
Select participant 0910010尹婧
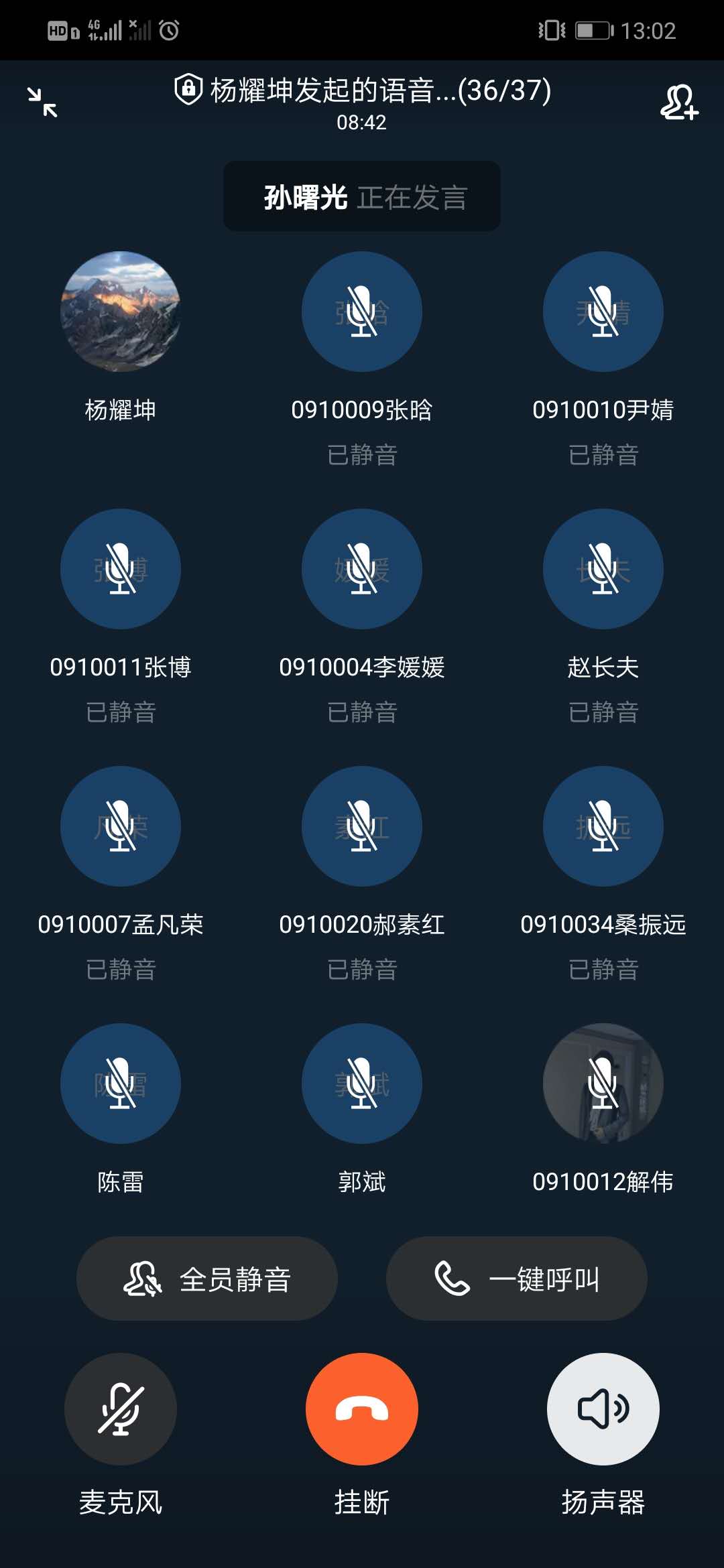[x=603, y=312]
